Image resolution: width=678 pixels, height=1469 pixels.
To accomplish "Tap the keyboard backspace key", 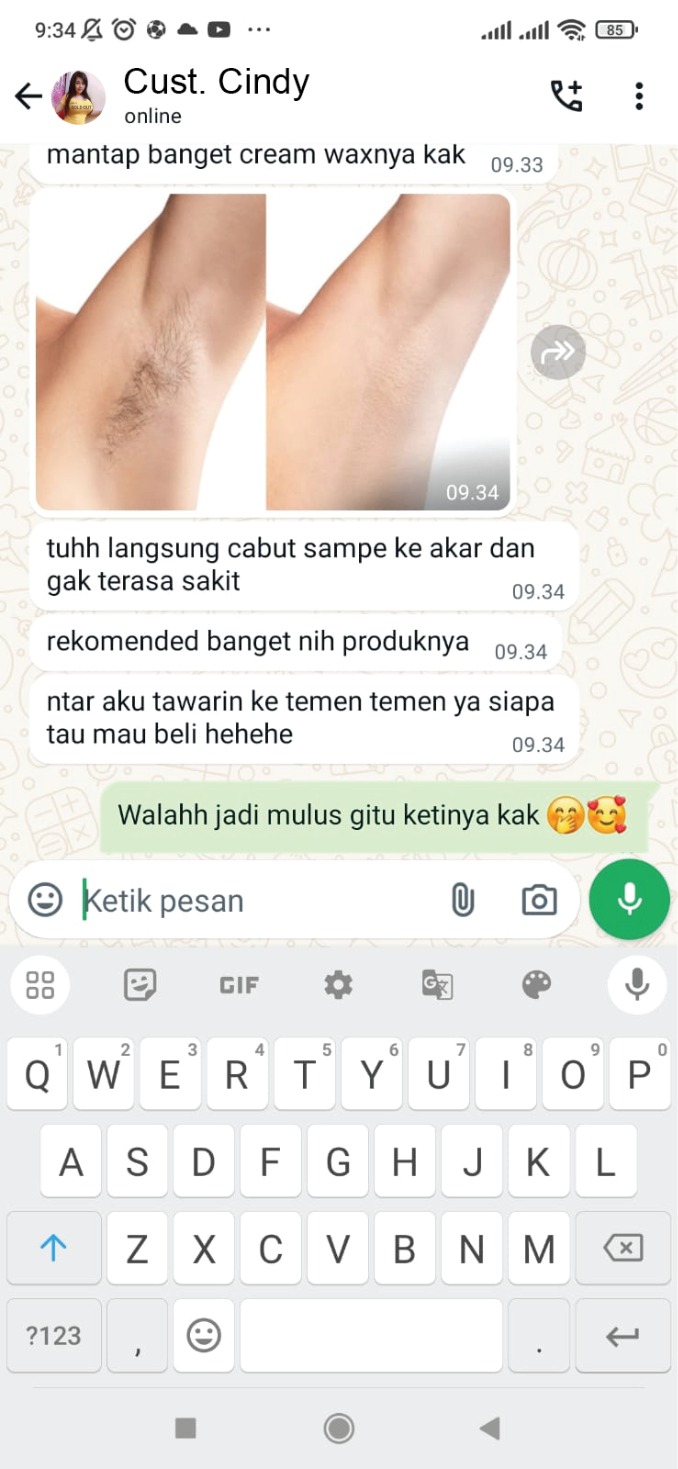I will coord(622,1248).
